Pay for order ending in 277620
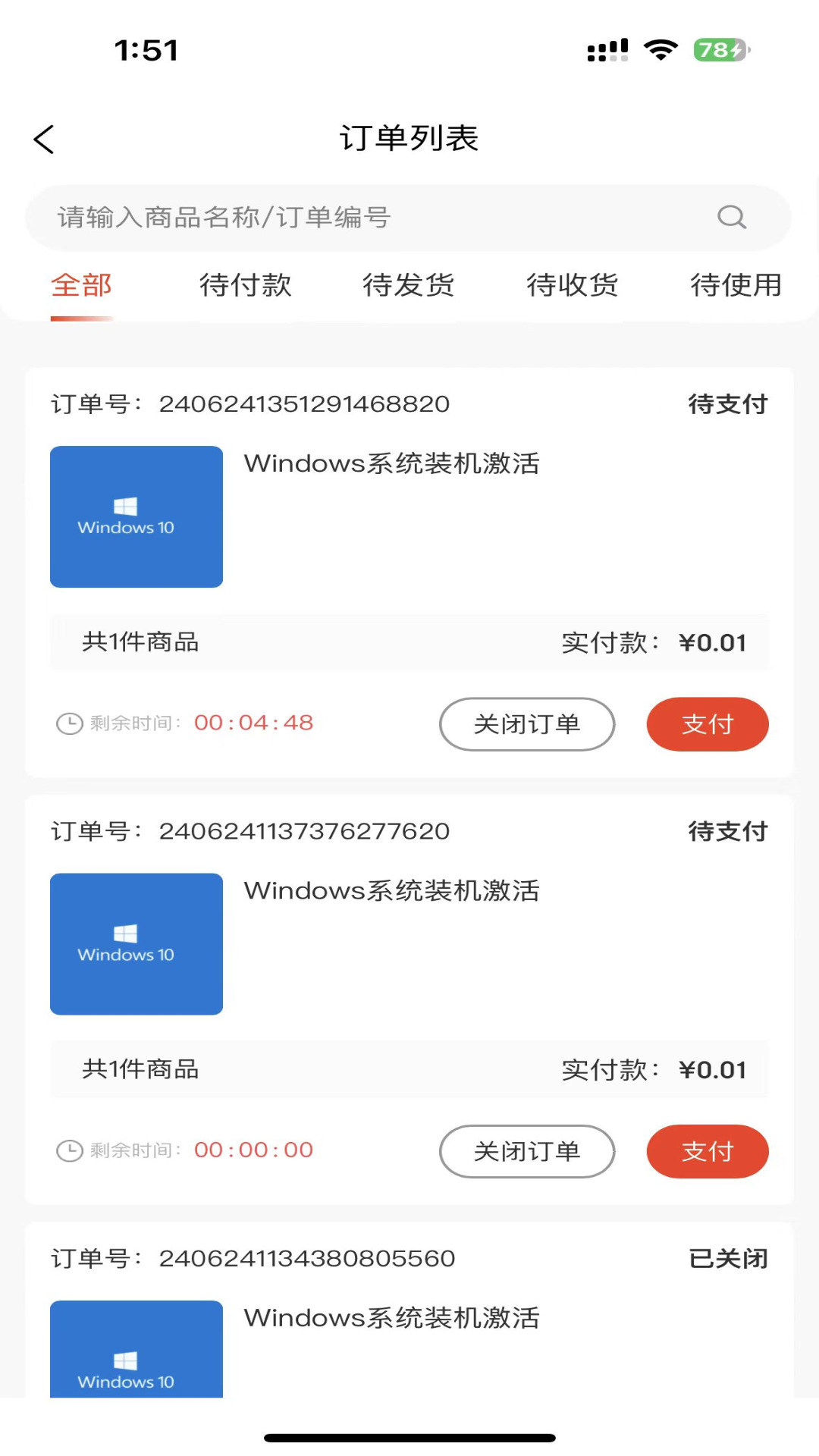This screenshot has height=1456, width=819. point(707,1151)
